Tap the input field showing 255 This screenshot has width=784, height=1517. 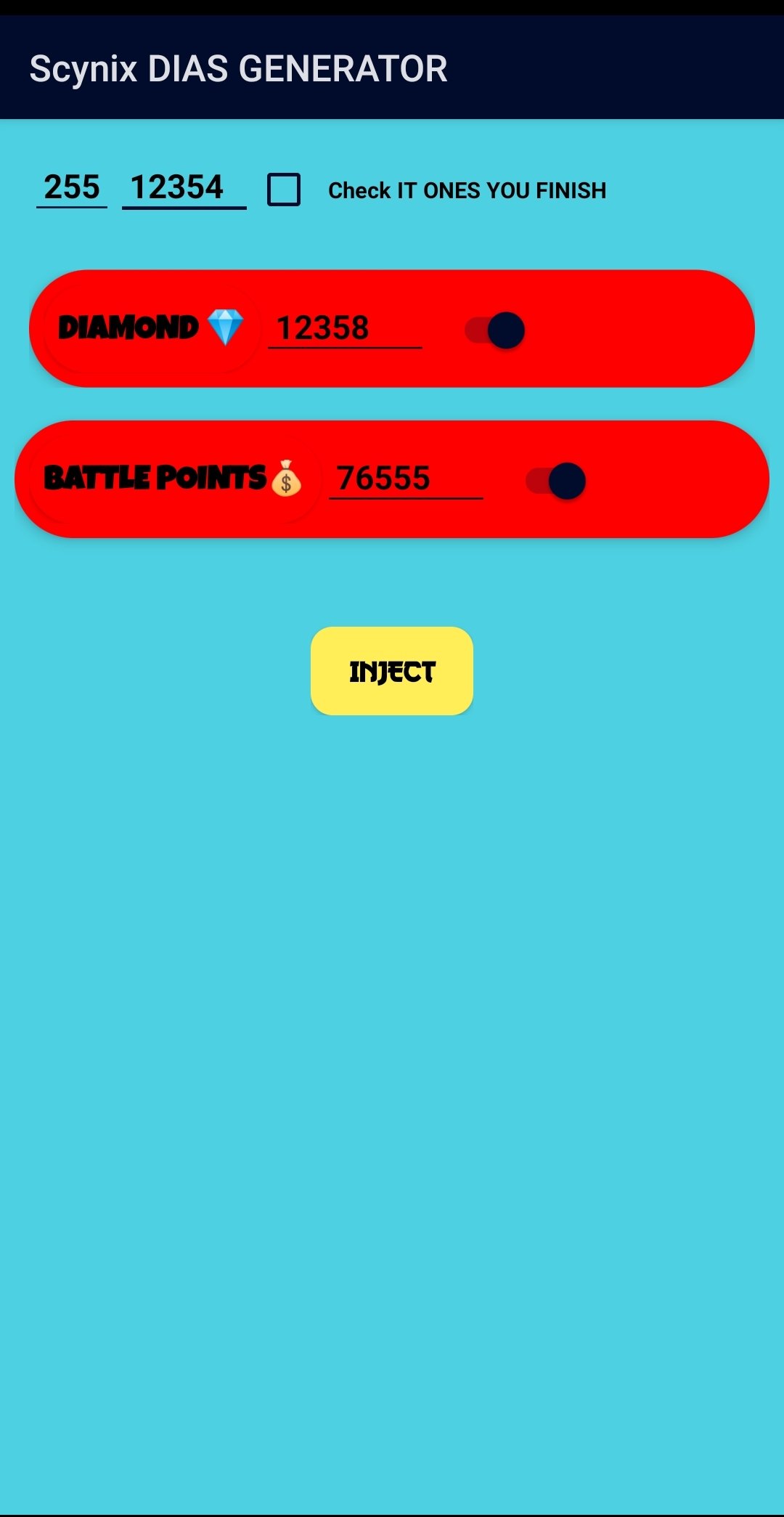point(72,188)
